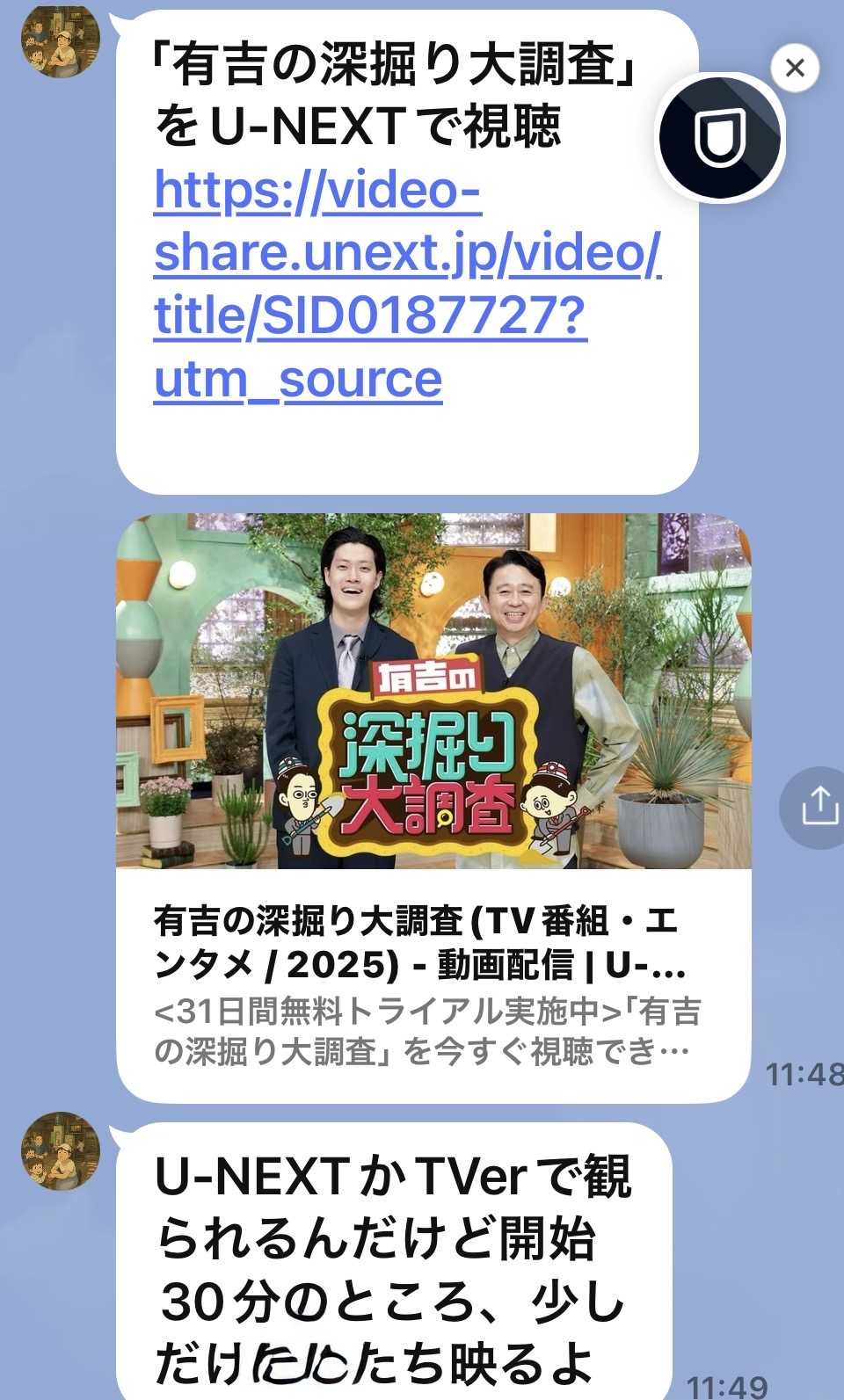
Task: Open the 有吉の深掘り大調査 link preview card
Action: coord(433,807)
